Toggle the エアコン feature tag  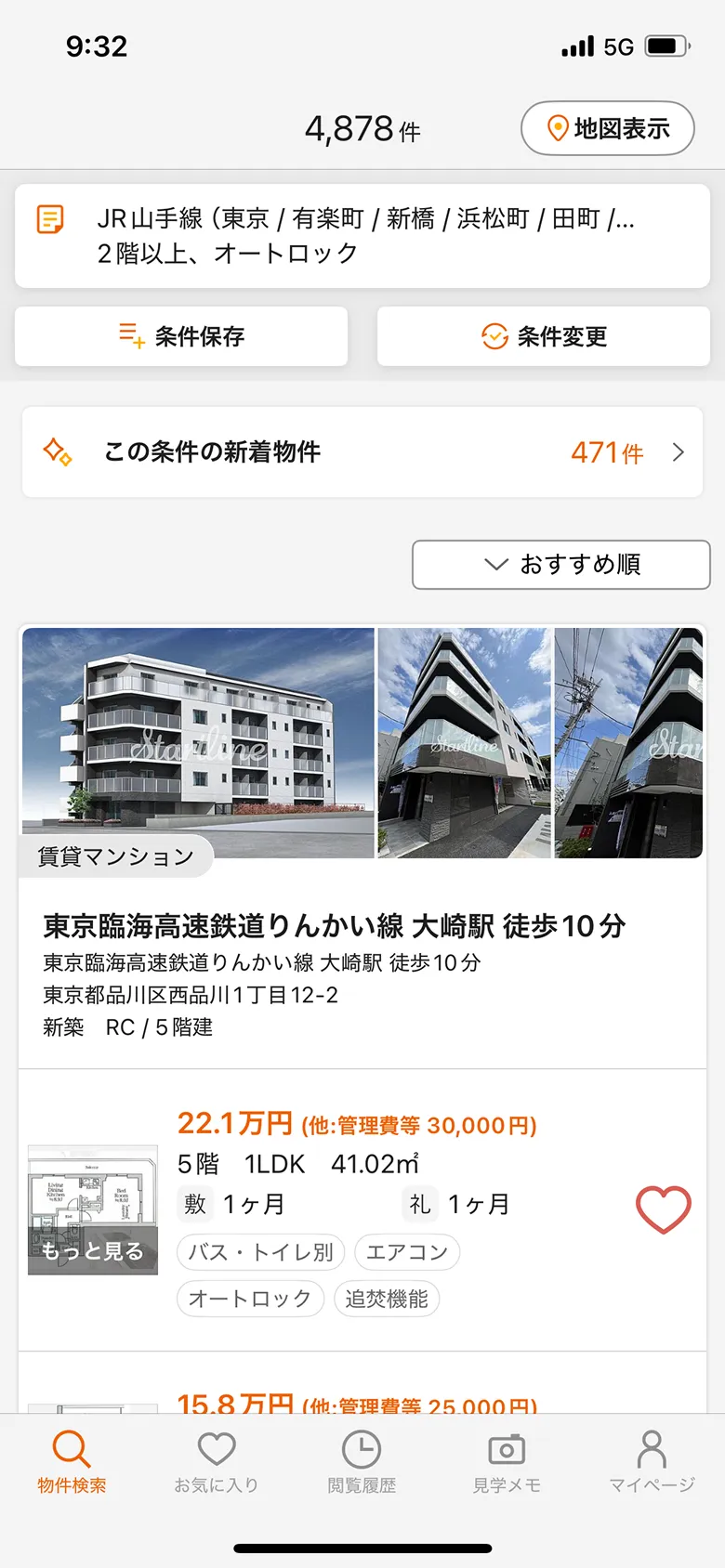pos(407,1252)
